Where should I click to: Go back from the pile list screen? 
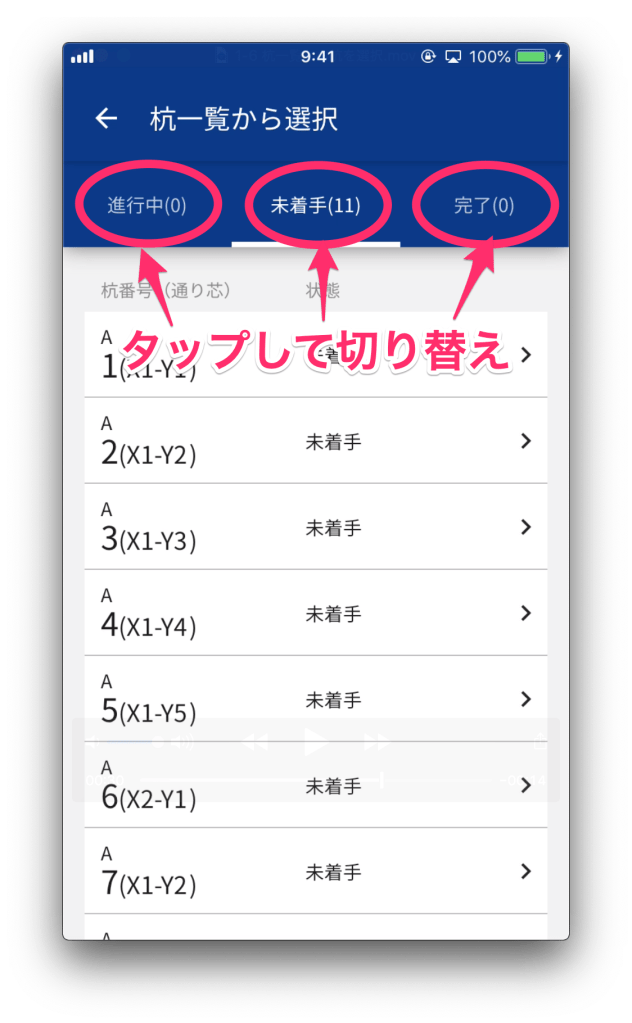coord(106,119)
